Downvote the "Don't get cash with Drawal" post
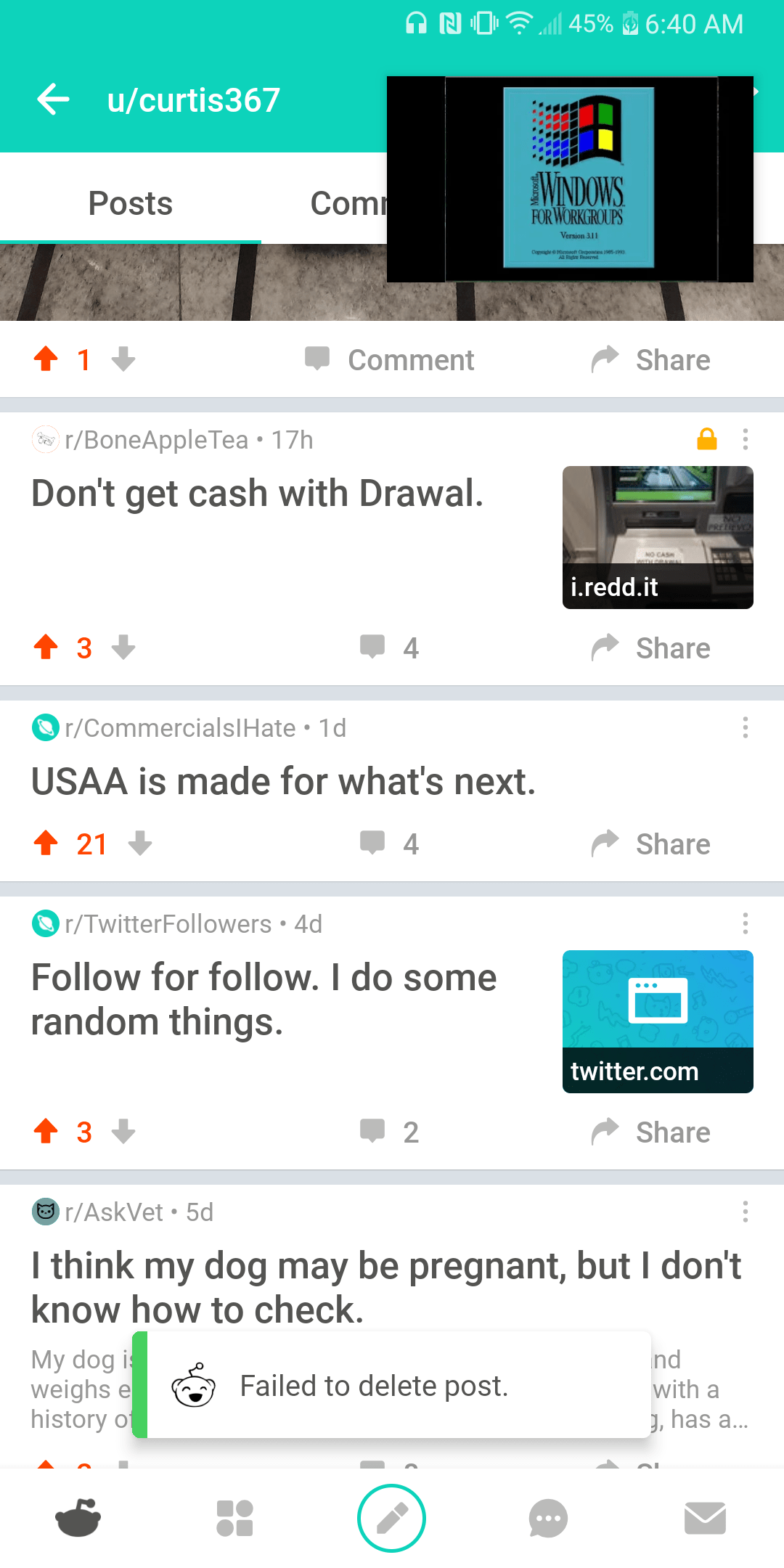Viewport: 784px width, 1568px height. click(123, 647)
